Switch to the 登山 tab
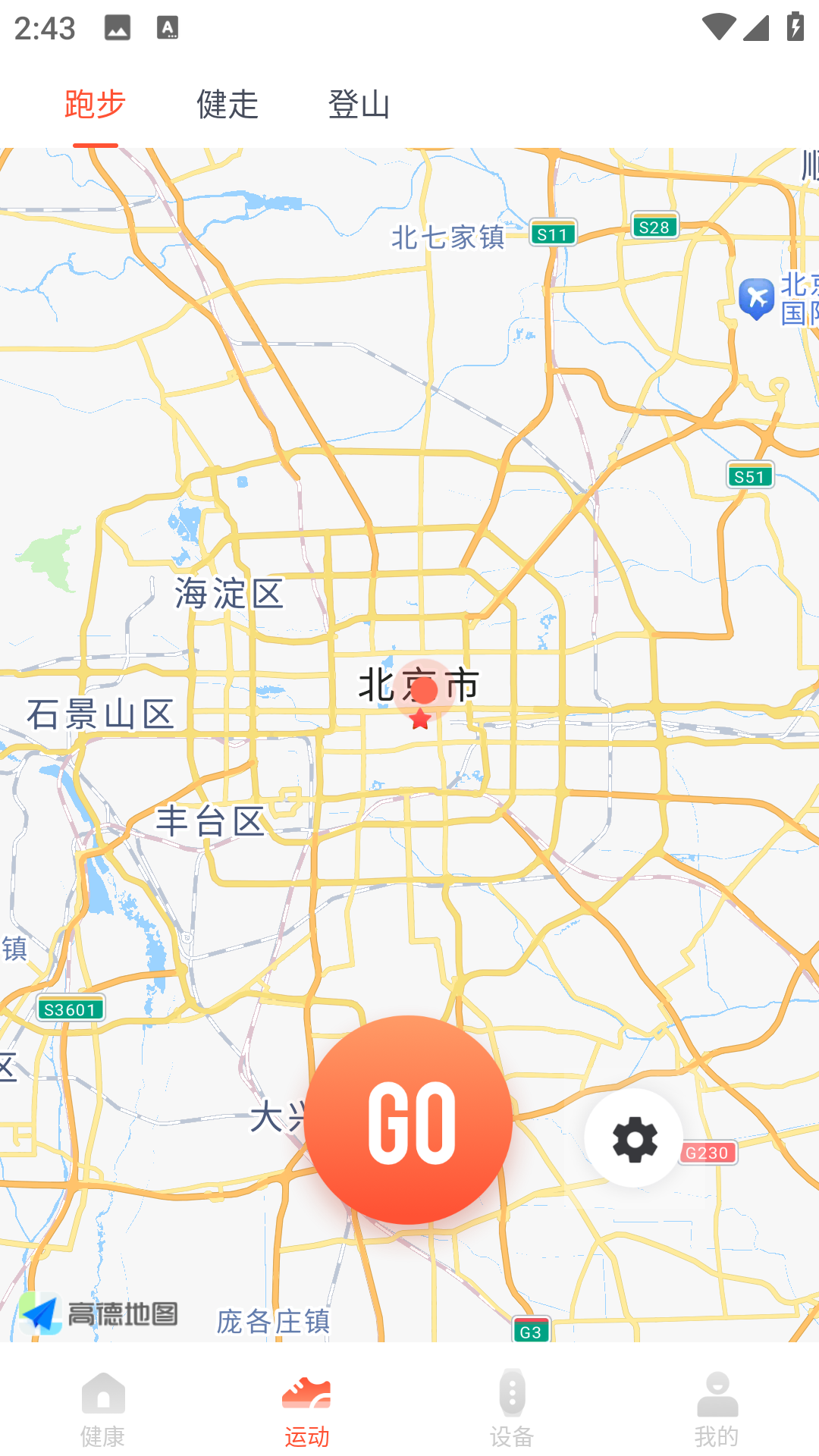The image size is (819, 1456). (359, 105)
